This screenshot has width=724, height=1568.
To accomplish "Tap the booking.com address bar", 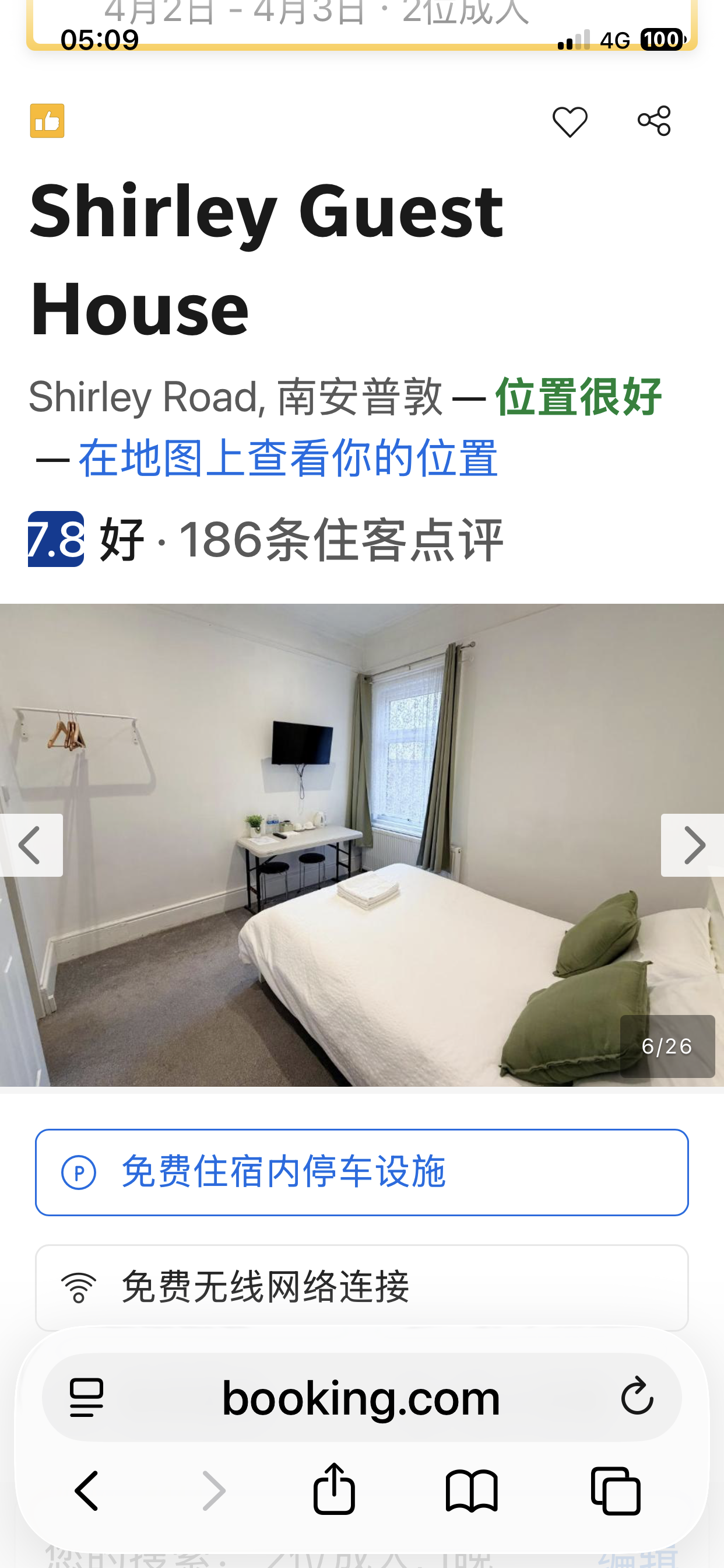I will coord(361,1398).
